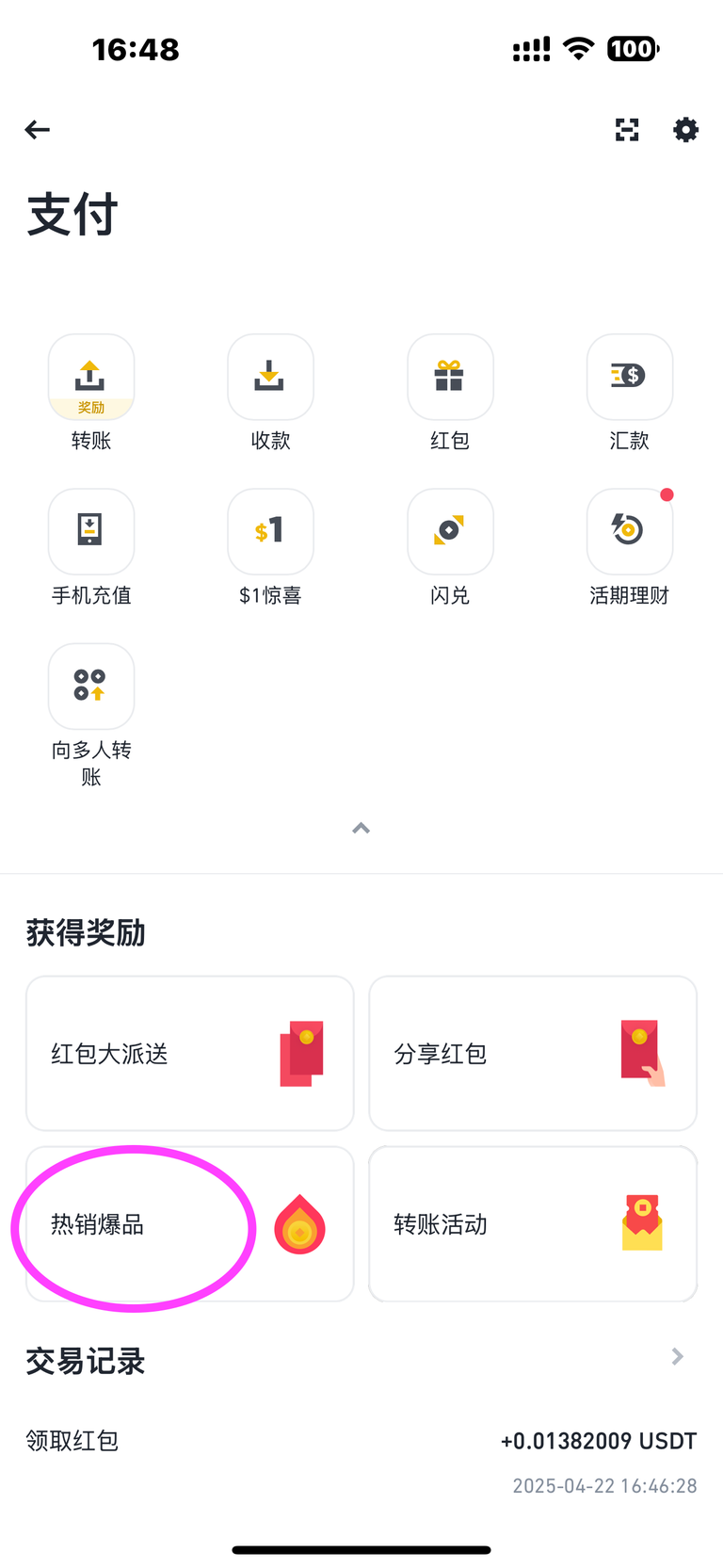This screenshot has width=723, height=1568.
Task: Open the 热销爆品 card
Action: point(190,1224)
